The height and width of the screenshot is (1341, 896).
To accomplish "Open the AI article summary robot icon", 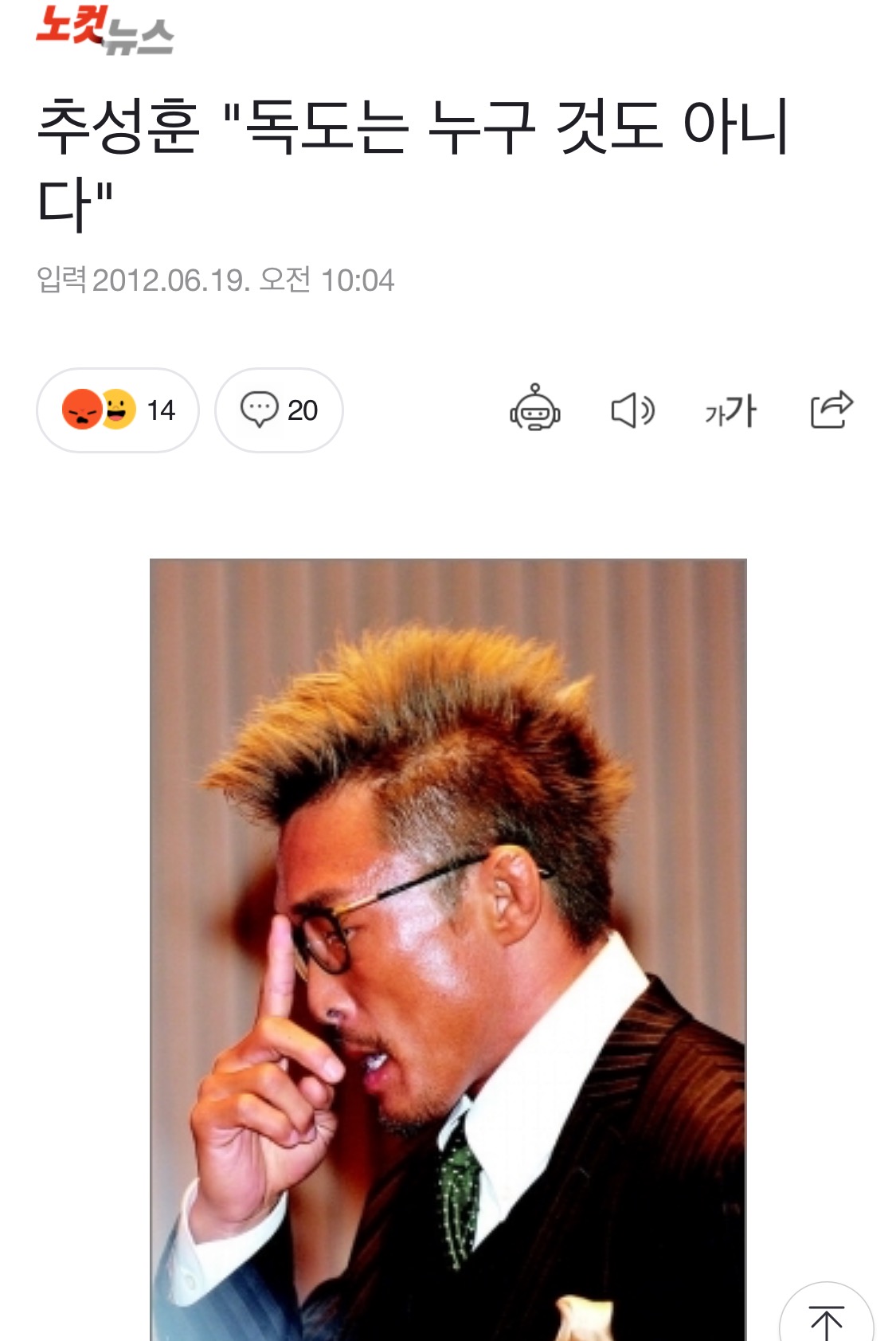I will 537,410.
